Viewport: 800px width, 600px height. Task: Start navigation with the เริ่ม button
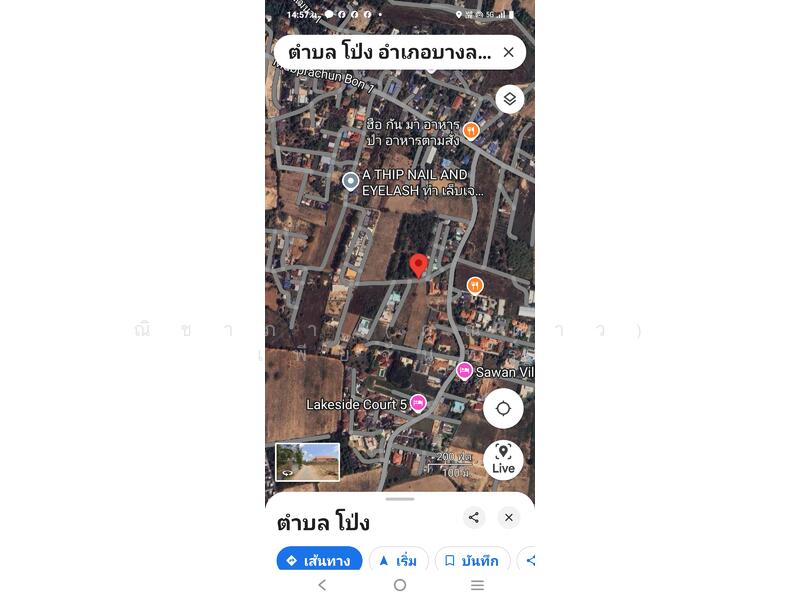(x=399, y=560)
